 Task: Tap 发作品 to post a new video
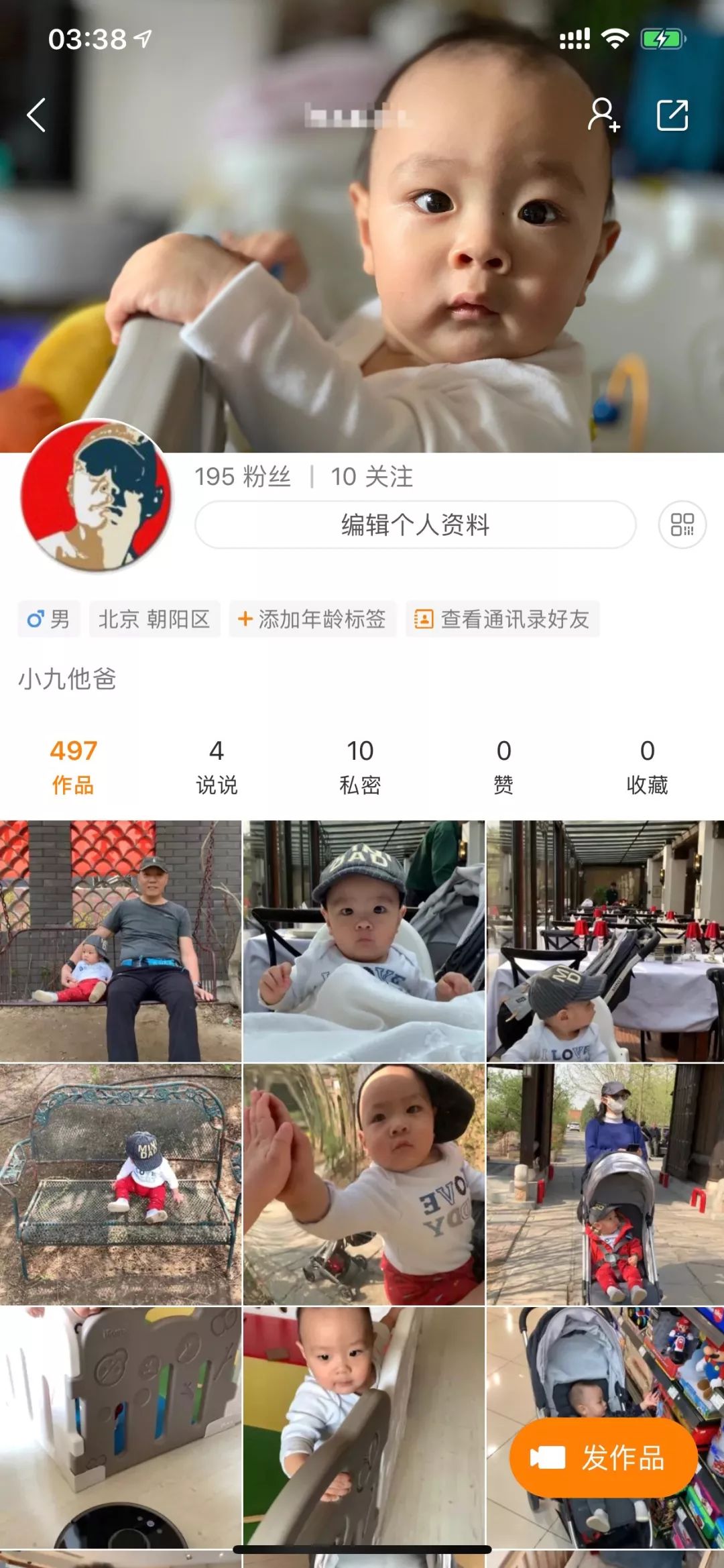tap(602, 1457)
